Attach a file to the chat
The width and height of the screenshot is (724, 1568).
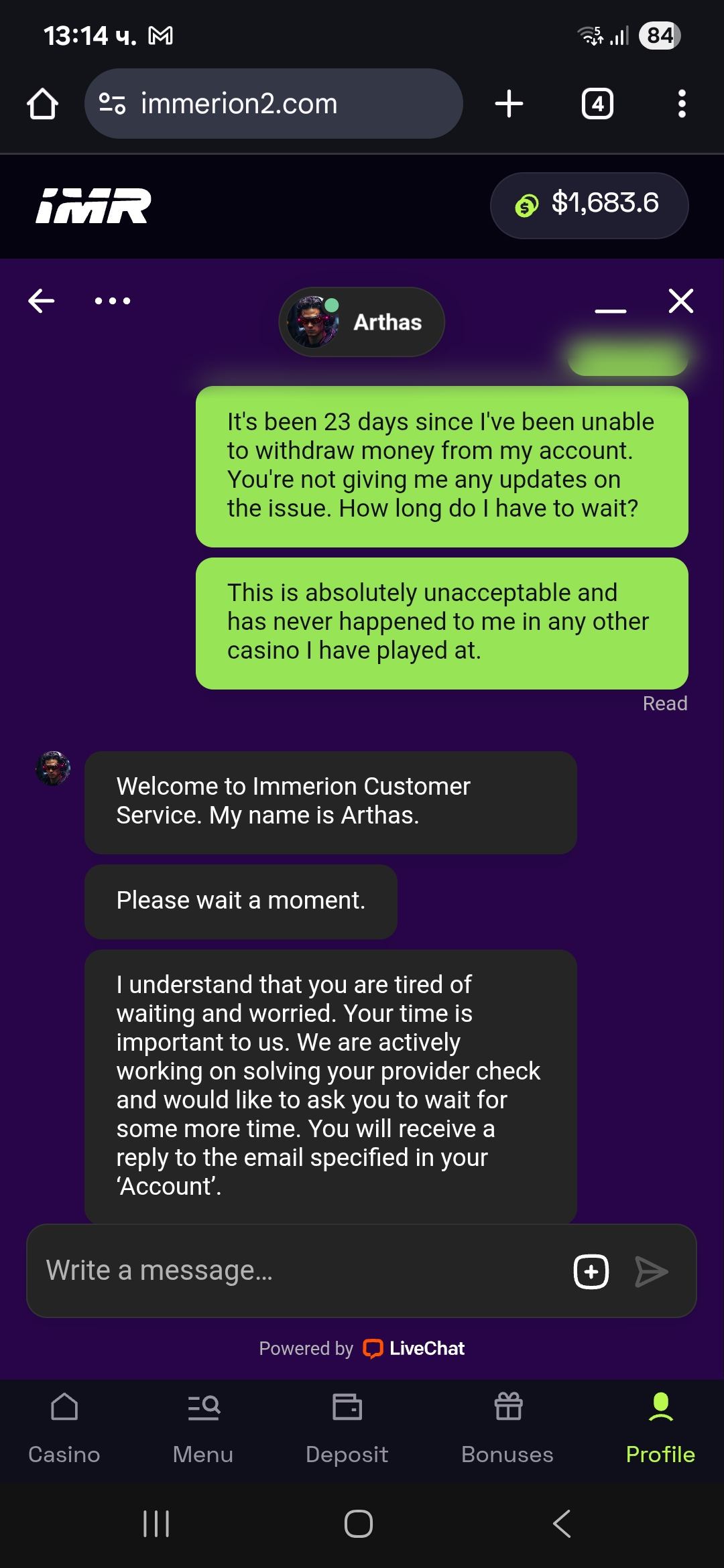(x=591, y=1271)
